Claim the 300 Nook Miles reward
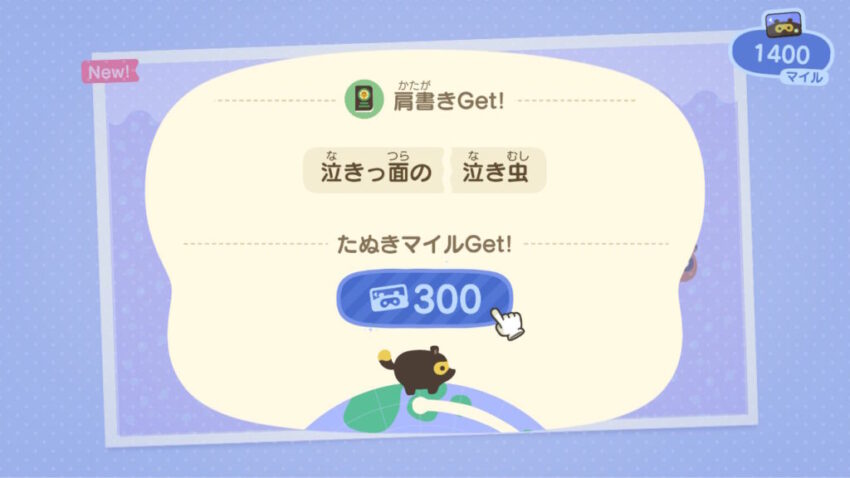This screenshot has height=478, width=850. click(x=425, y=300)
